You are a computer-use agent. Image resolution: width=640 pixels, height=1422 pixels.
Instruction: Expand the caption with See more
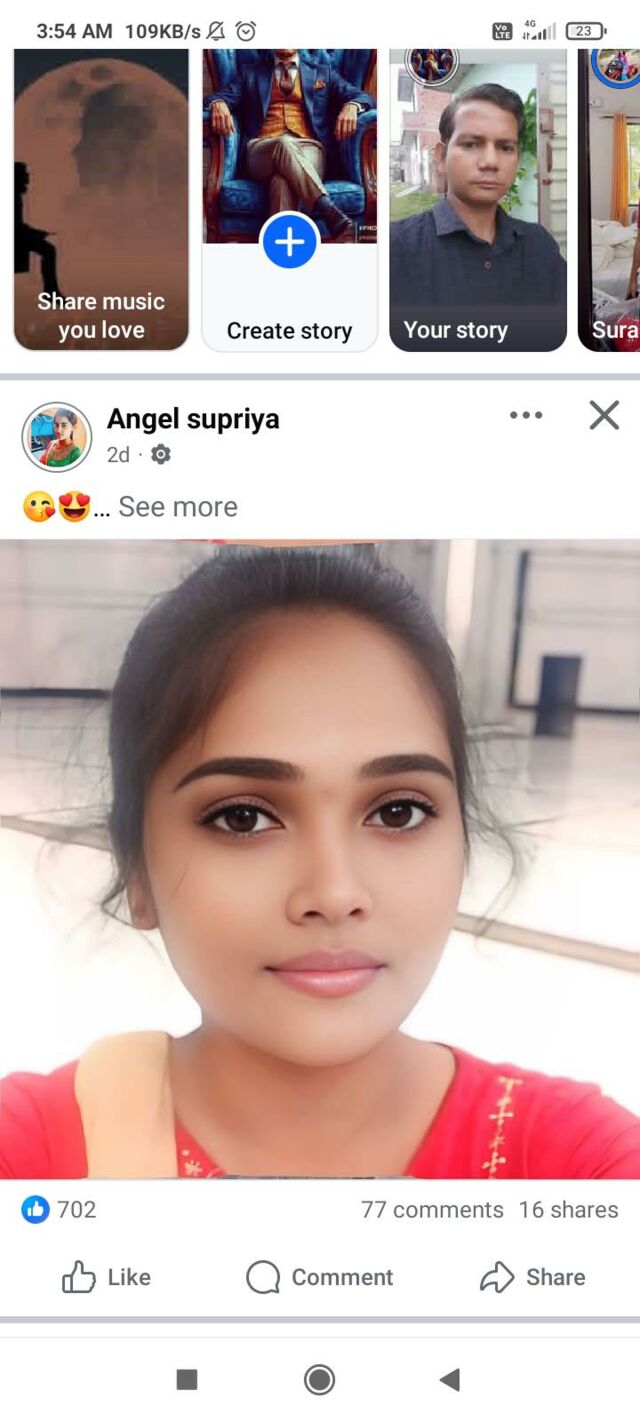[x=178, y=507]
